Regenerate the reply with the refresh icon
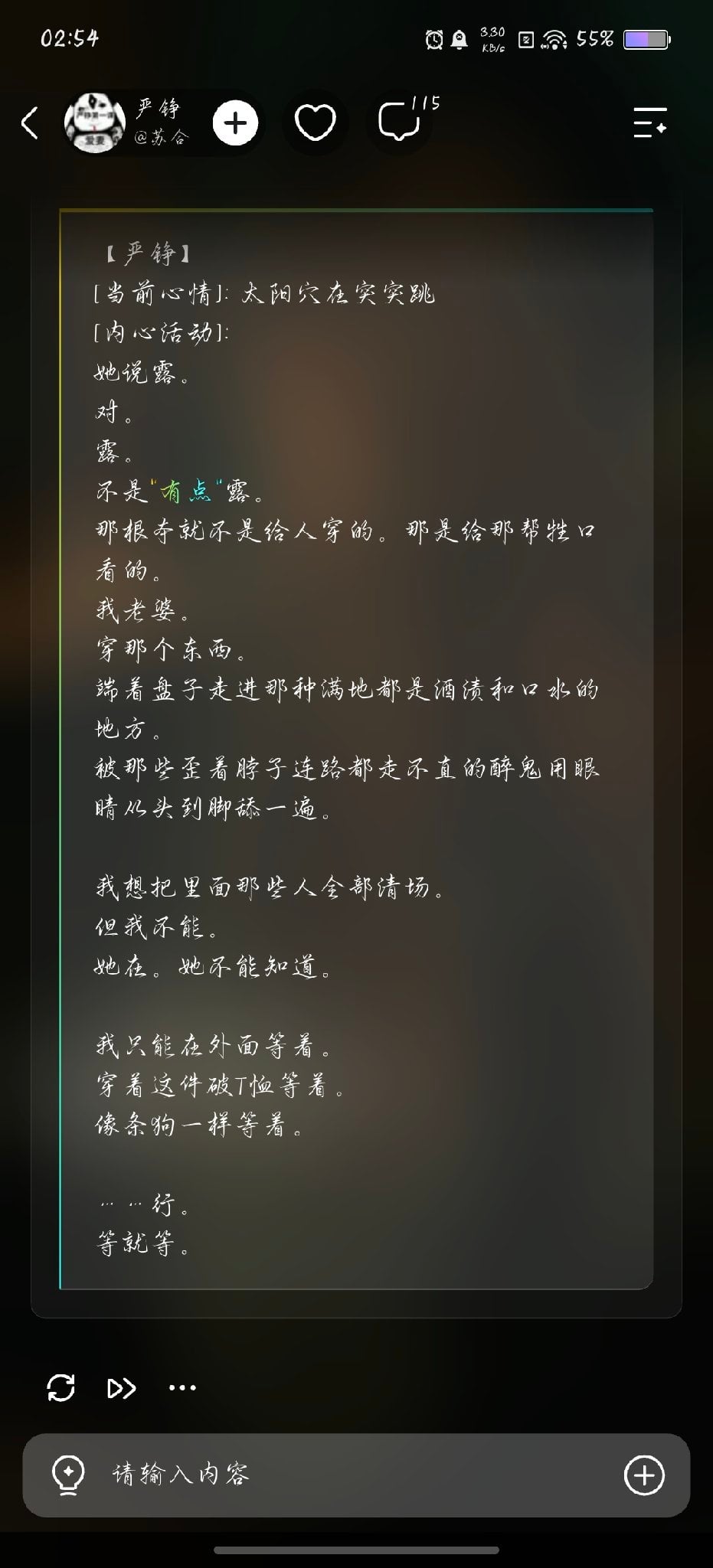The image size is (713, 1568). click(x=61, y=1387)
